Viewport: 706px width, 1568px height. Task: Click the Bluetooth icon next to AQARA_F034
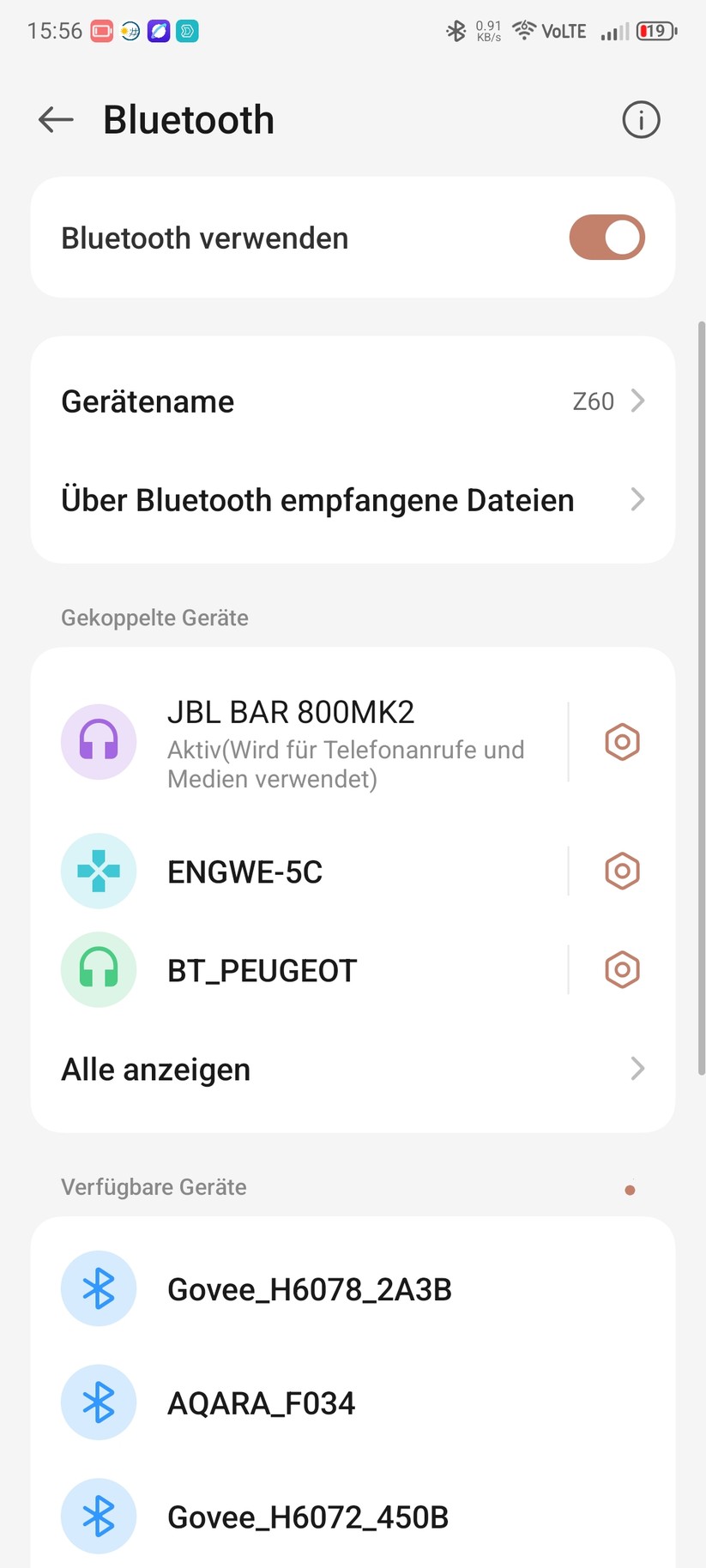click(99, 1402)
